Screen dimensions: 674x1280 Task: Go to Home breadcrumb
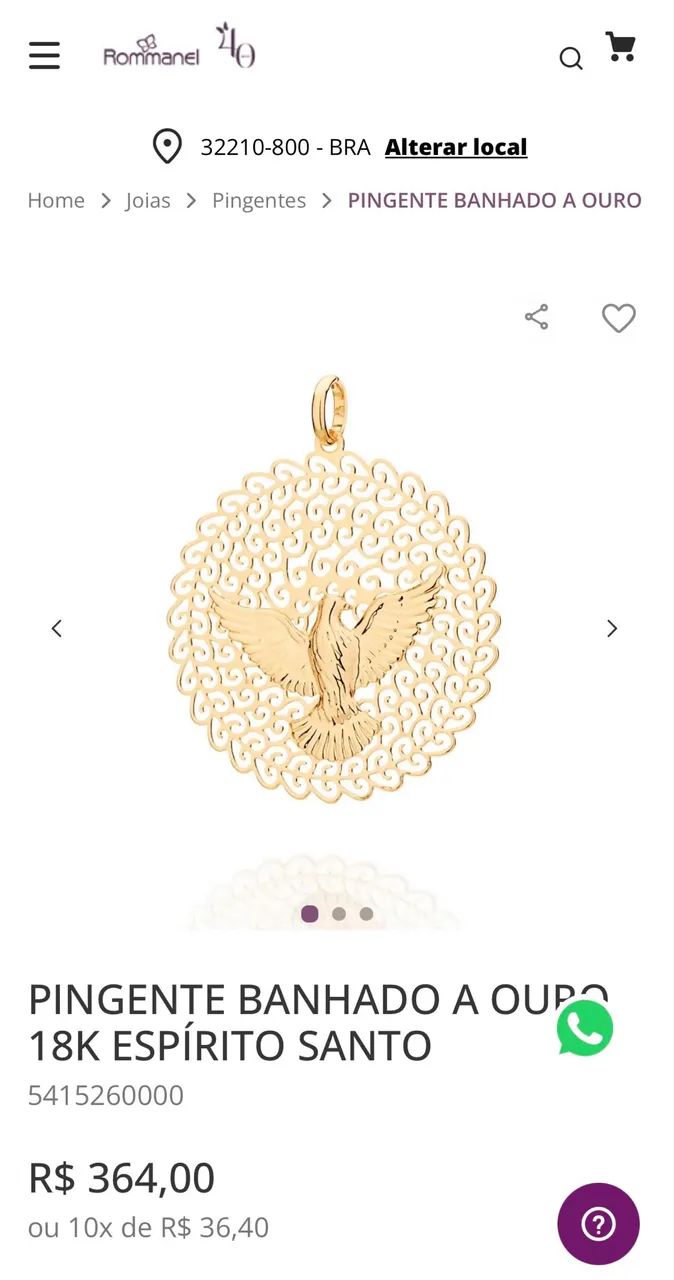point(56,200)
